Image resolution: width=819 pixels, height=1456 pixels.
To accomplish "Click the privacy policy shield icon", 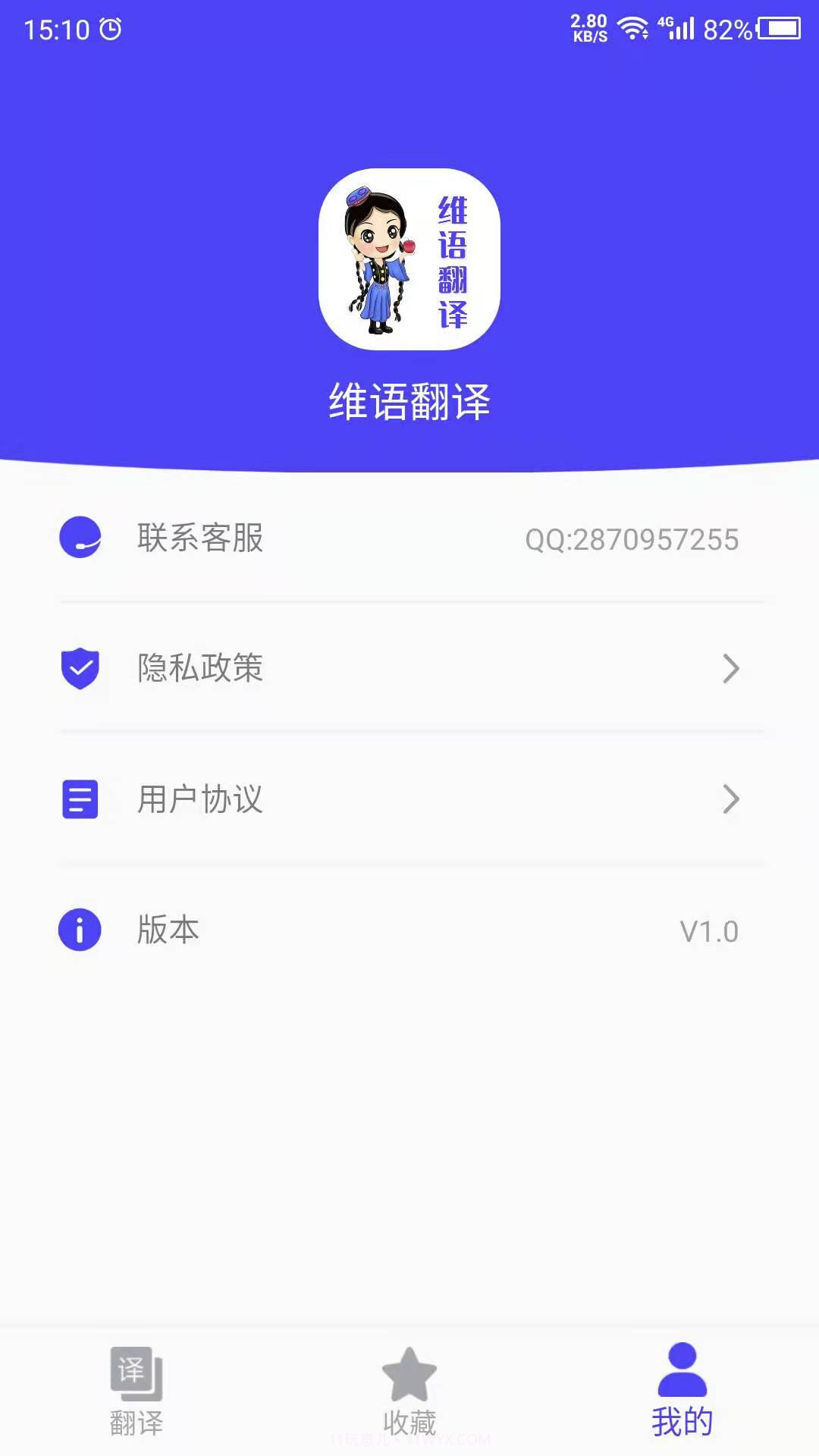I will coord(80,668).
